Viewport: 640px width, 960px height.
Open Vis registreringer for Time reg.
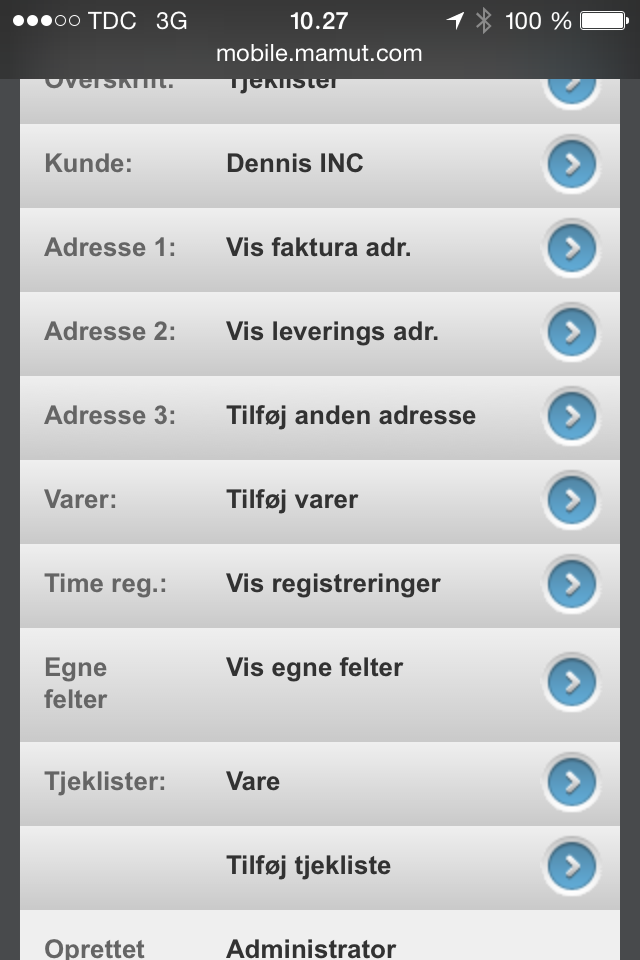[572, 585]
